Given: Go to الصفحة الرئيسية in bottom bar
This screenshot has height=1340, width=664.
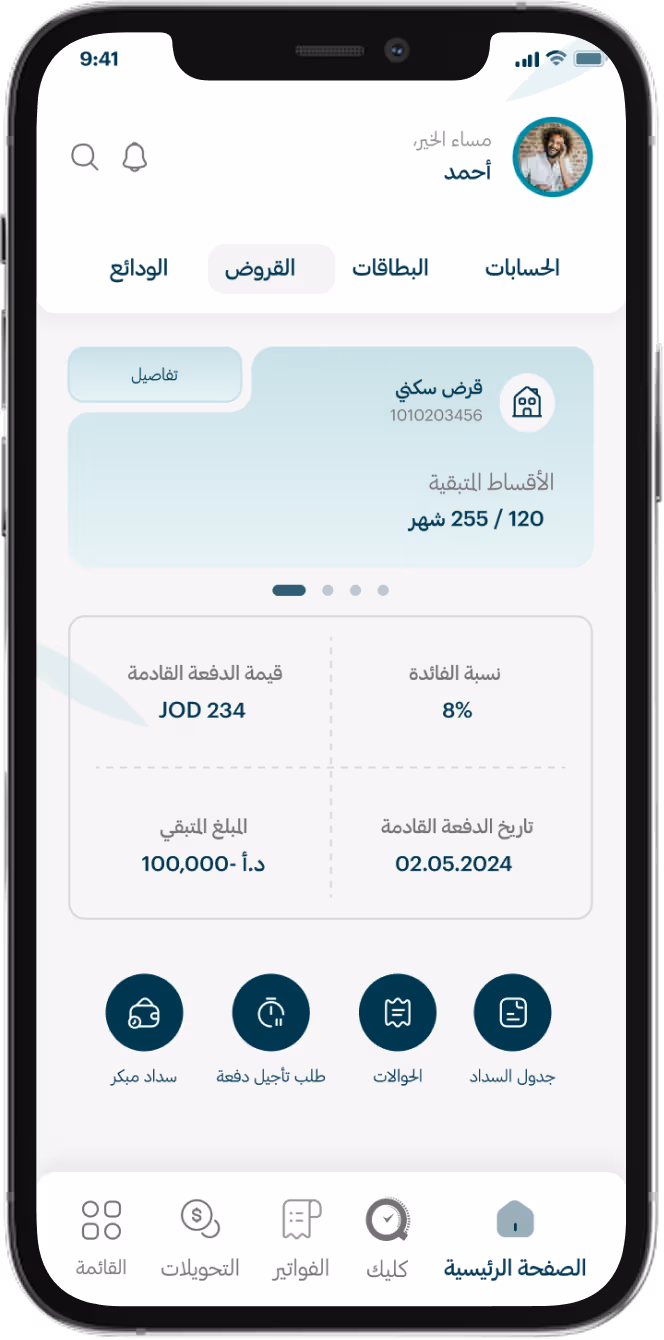Looking at the screenshot, I should point(515,1238).
